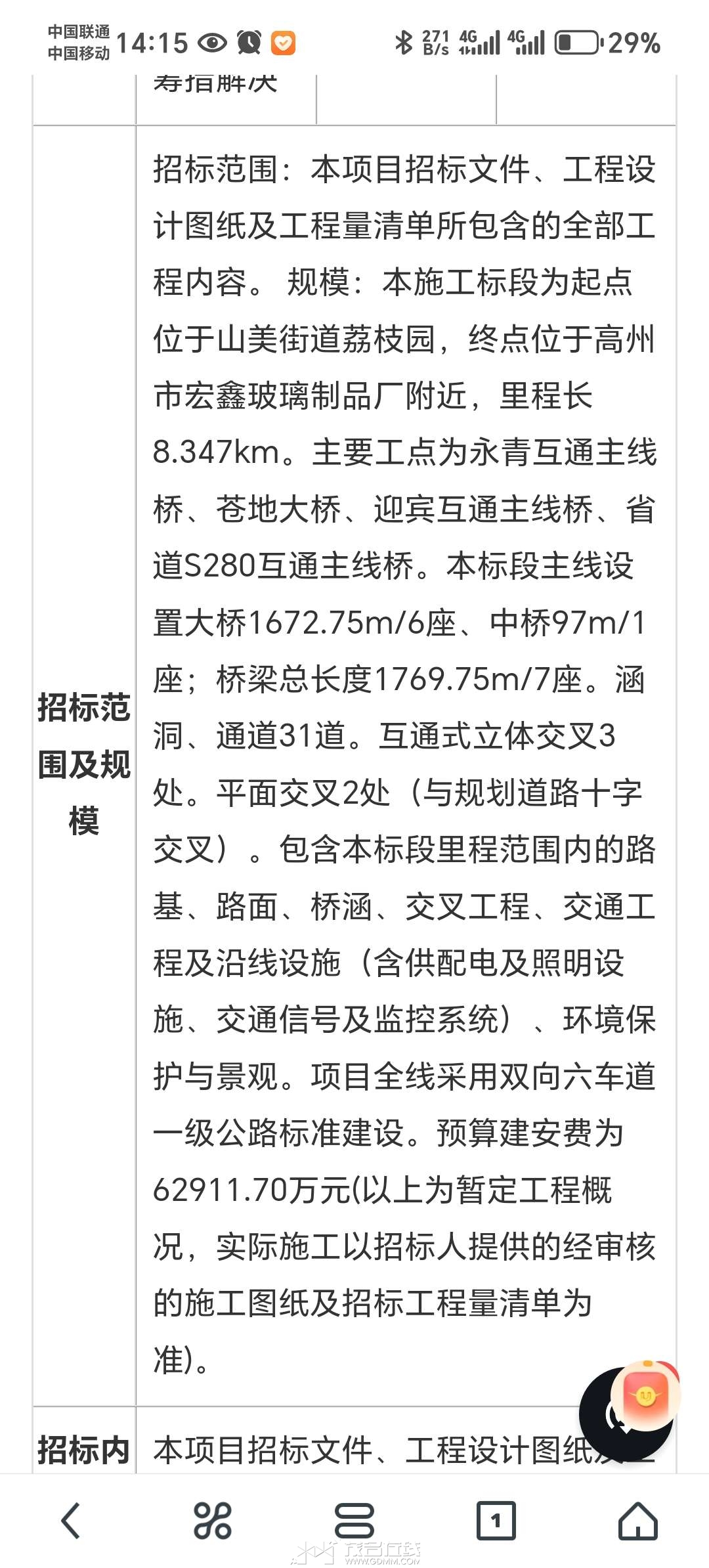Go to the browser home page
The width and height of the screenshot is (709, 1568).
click(637, 1519)
